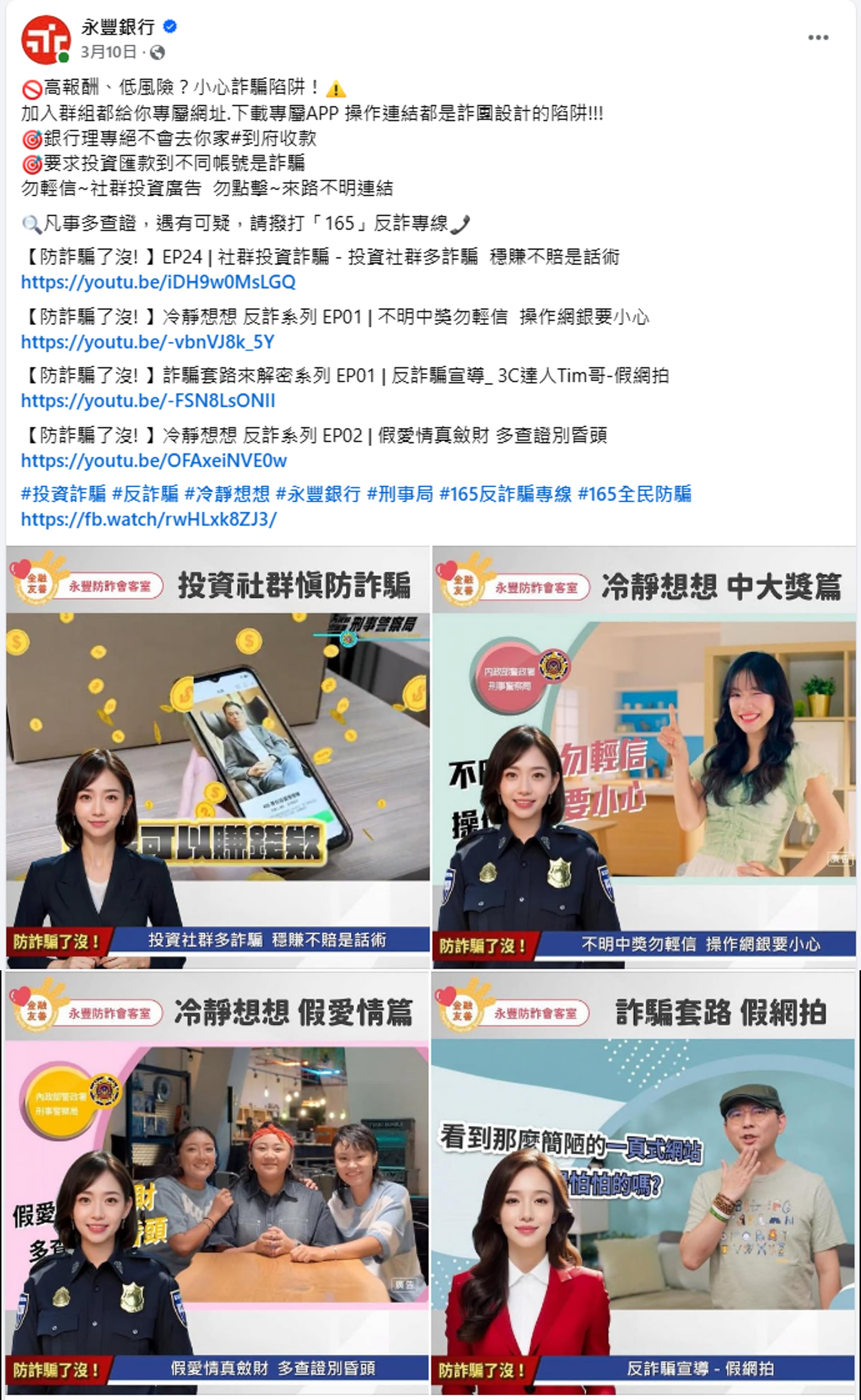Open YouTube link youtu.be/OFAxeiNVE0w
The image size is (861, 1400).
[154, 461]
